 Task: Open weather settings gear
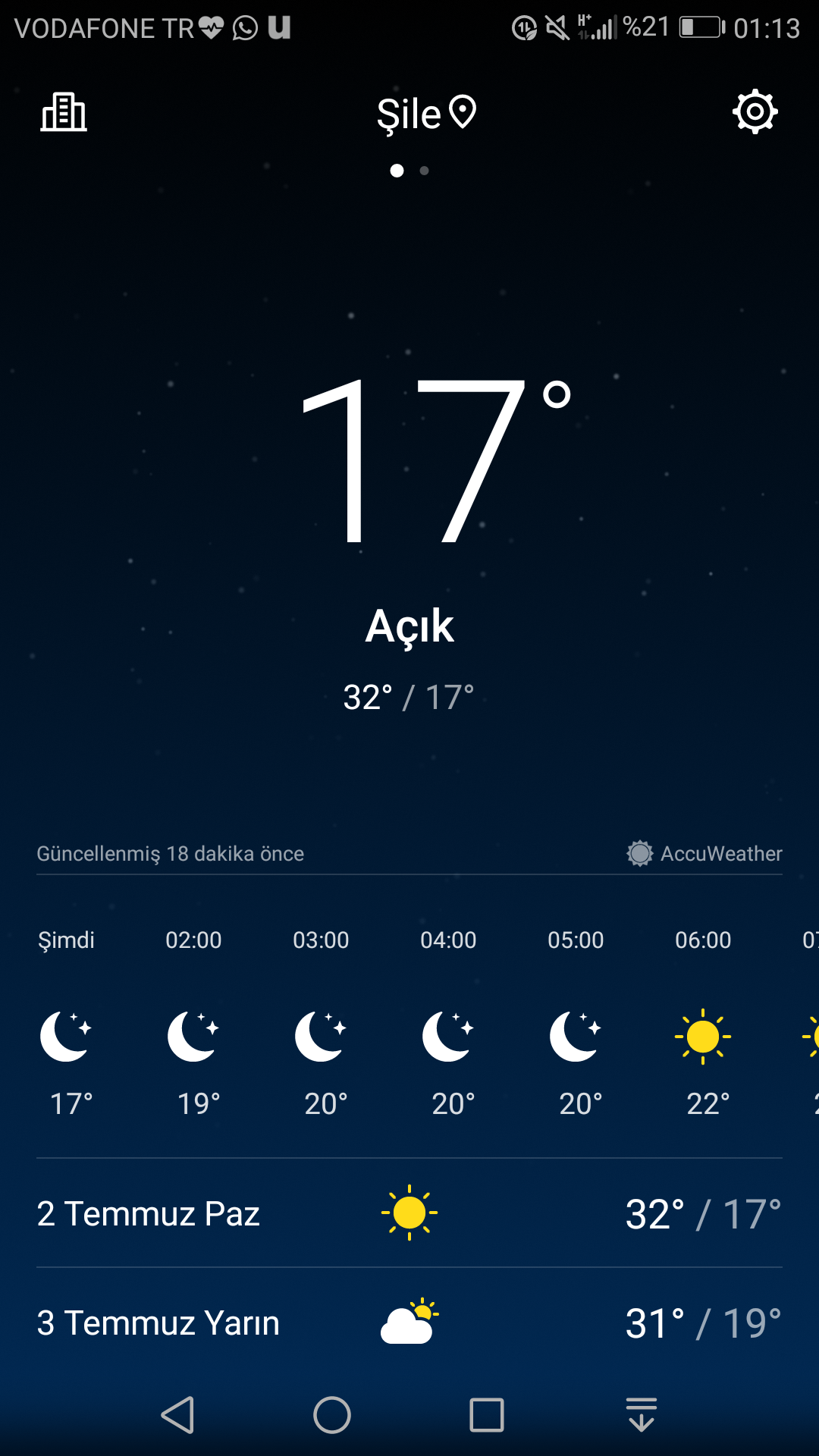pos(755,112)
